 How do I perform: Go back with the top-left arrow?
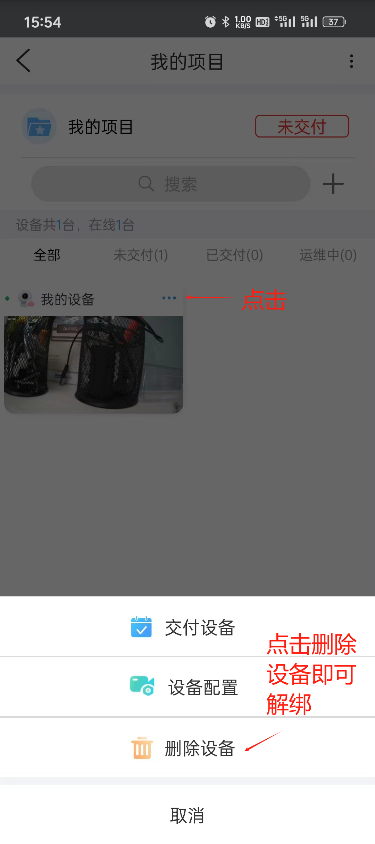coord(24,61)
